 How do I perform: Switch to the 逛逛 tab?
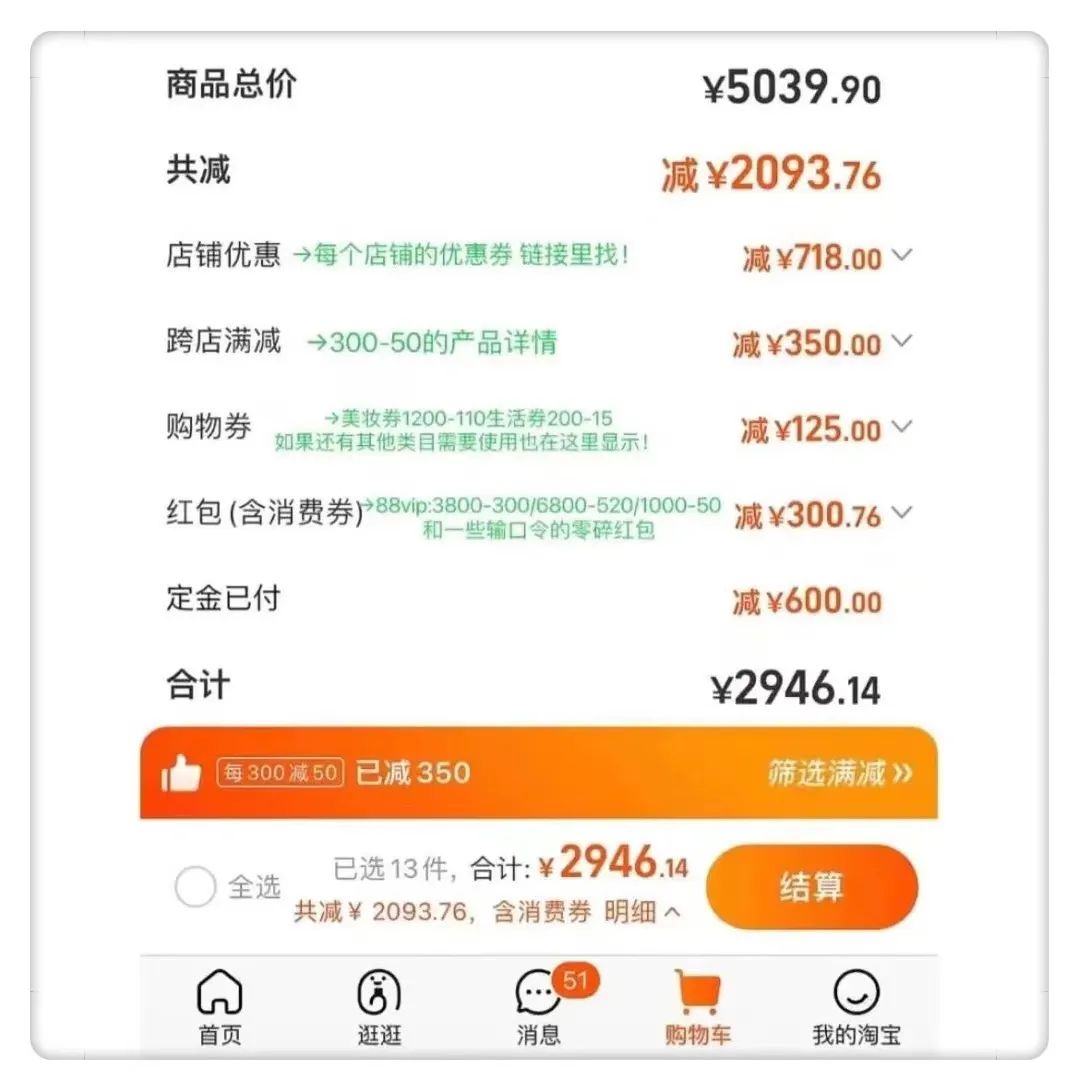[379, 1007]
